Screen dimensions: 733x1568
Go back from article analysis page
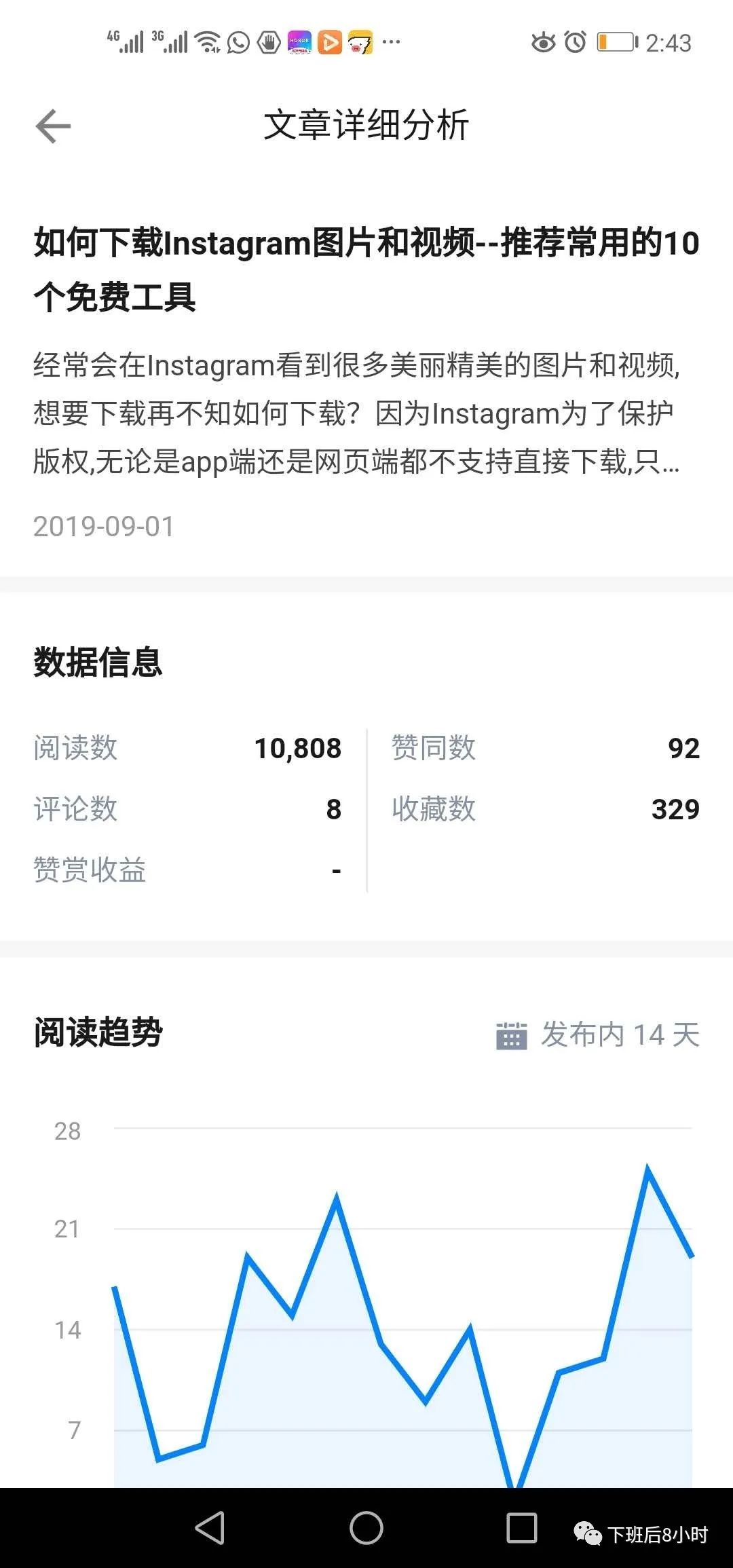point(53,126)
